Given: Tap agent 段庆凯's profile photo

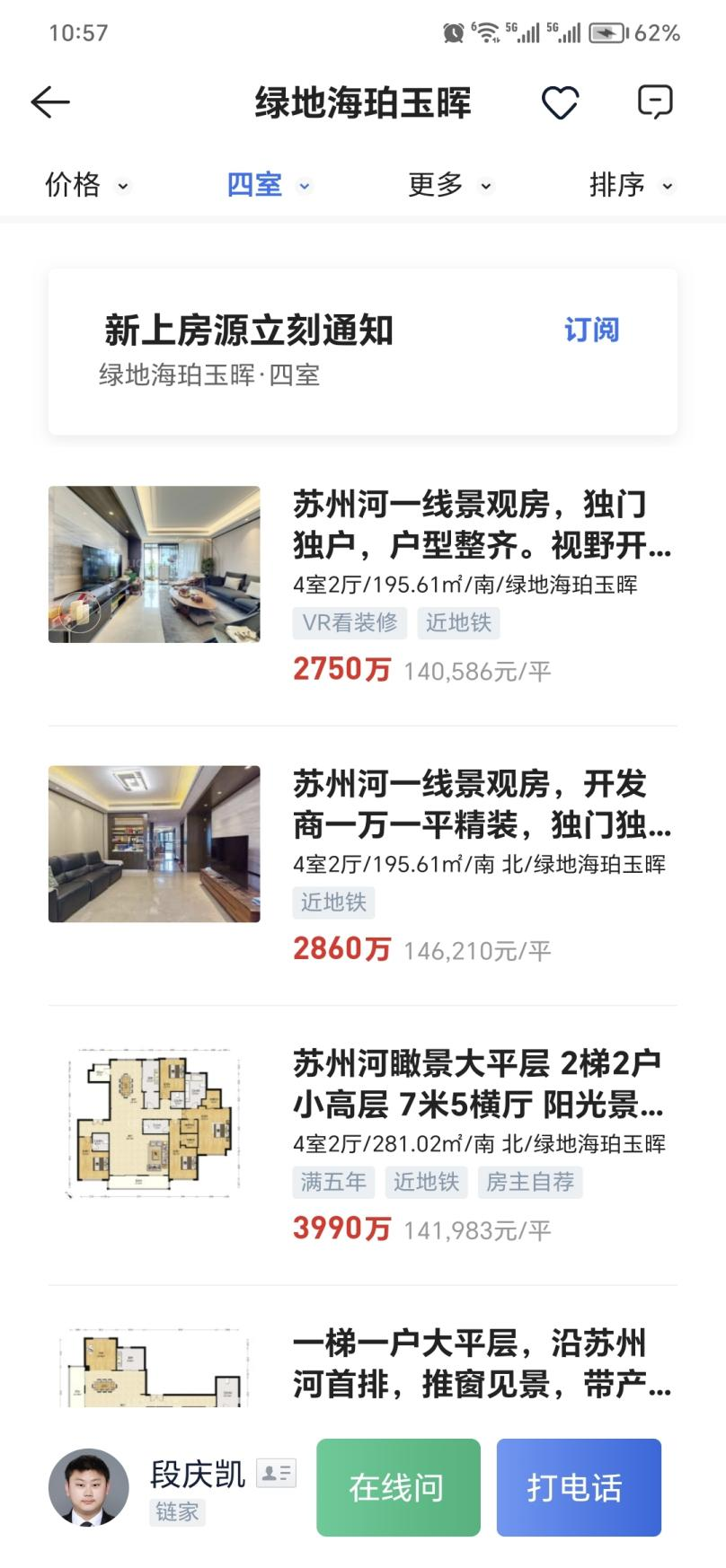Looking at the screenshot, I should tap(87, 1486).
